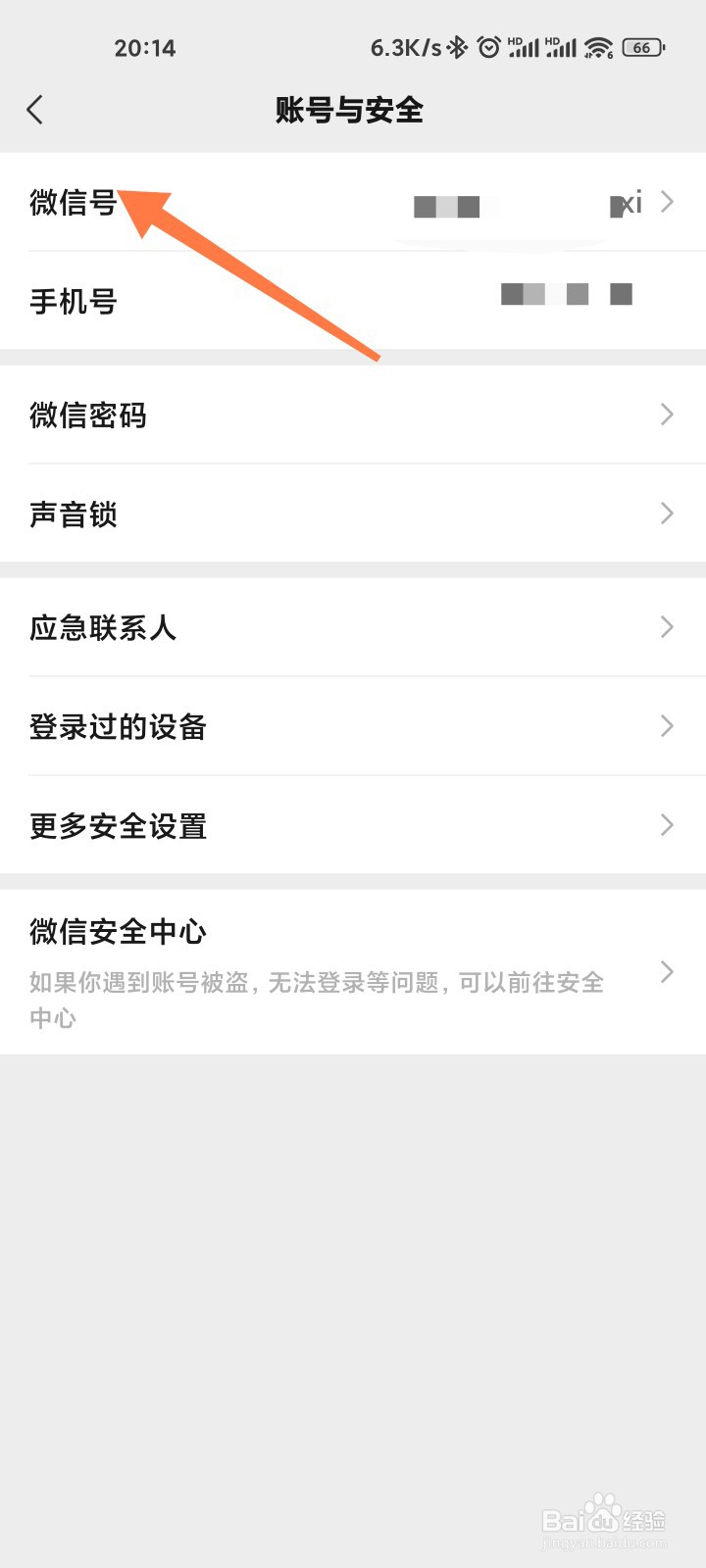Tap the arrow next to 更多安全设置
This screenshot has width=706, height=1568.
point(666,824)
